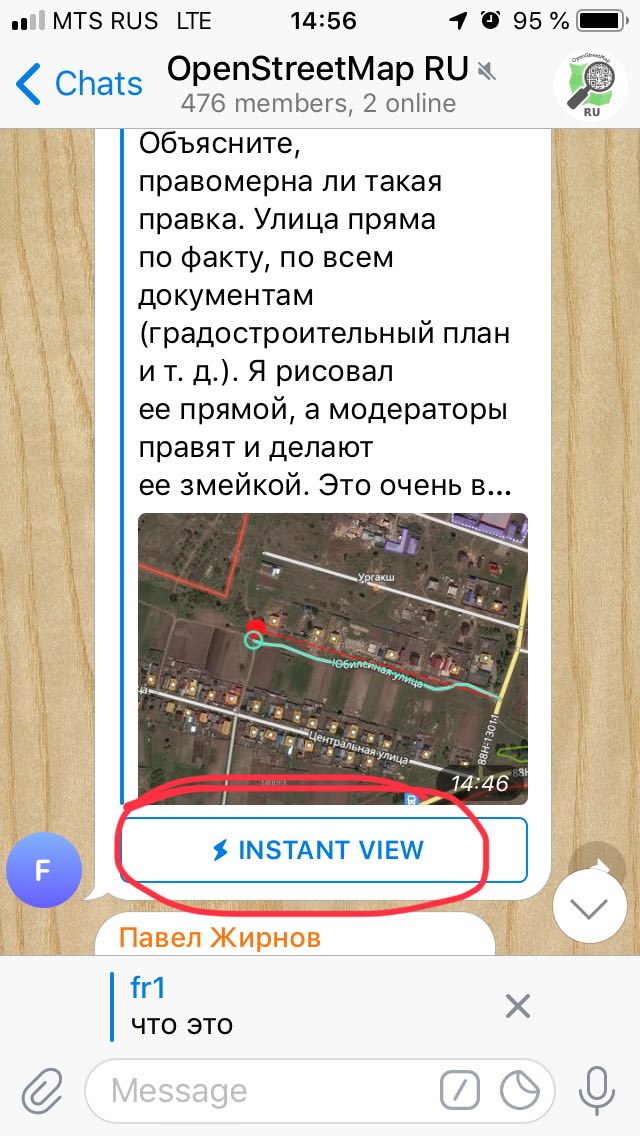The height and width of the screenshot is (1136, 640).
Task: Cancel the reply to fr1
Action: (518, 1006)
